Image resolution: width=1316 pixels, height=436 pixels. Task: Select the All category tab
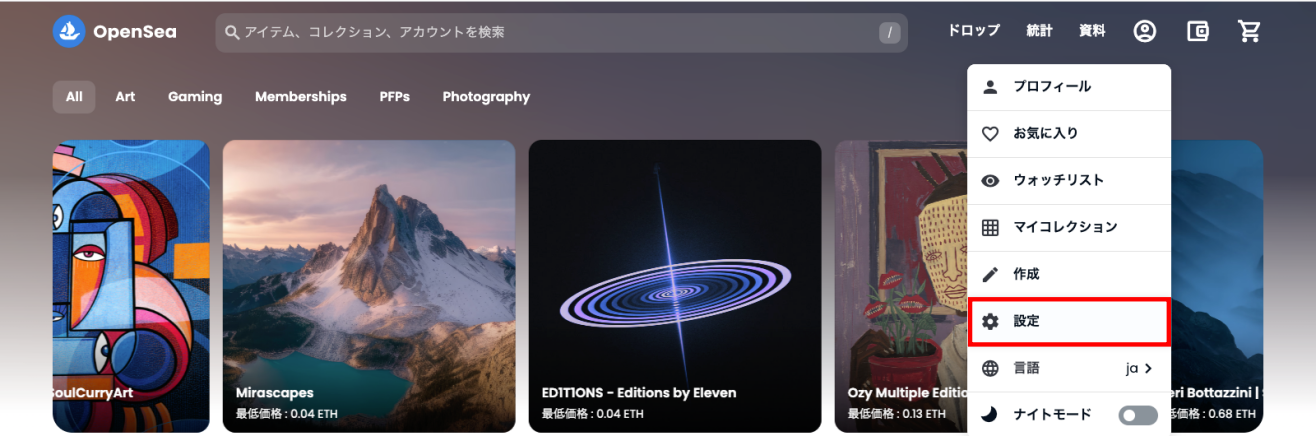click(74, 97)
